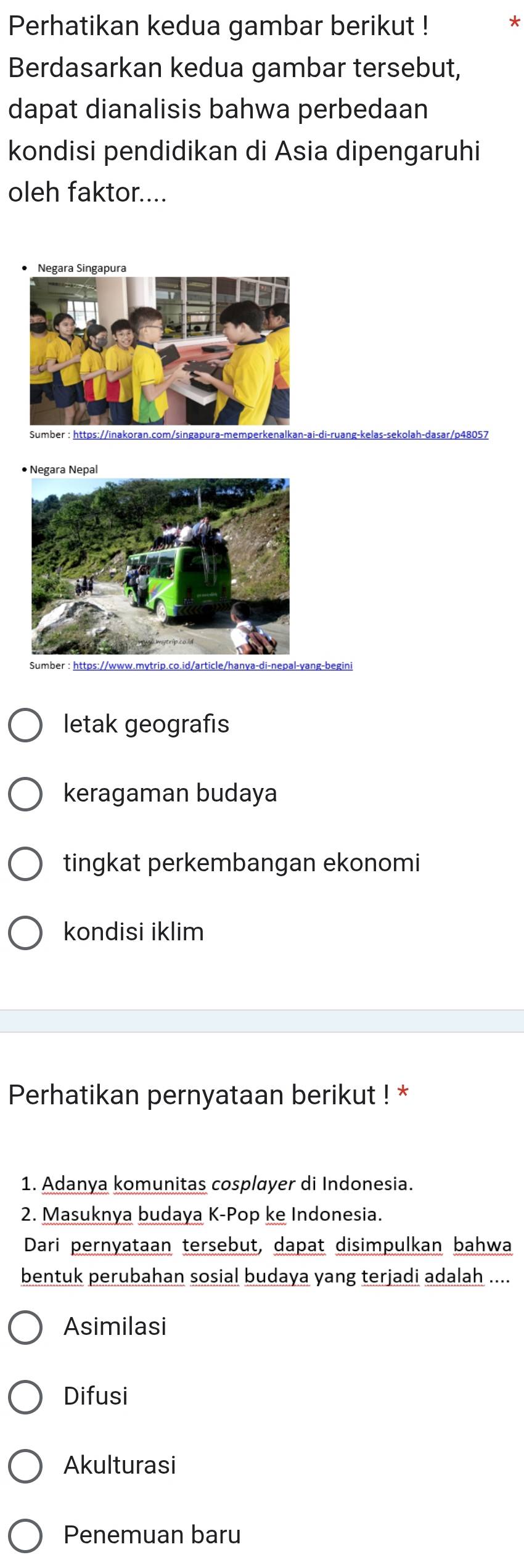
Task: Pick the 'Akulturasi' option
Action: tap(25, 1466)
